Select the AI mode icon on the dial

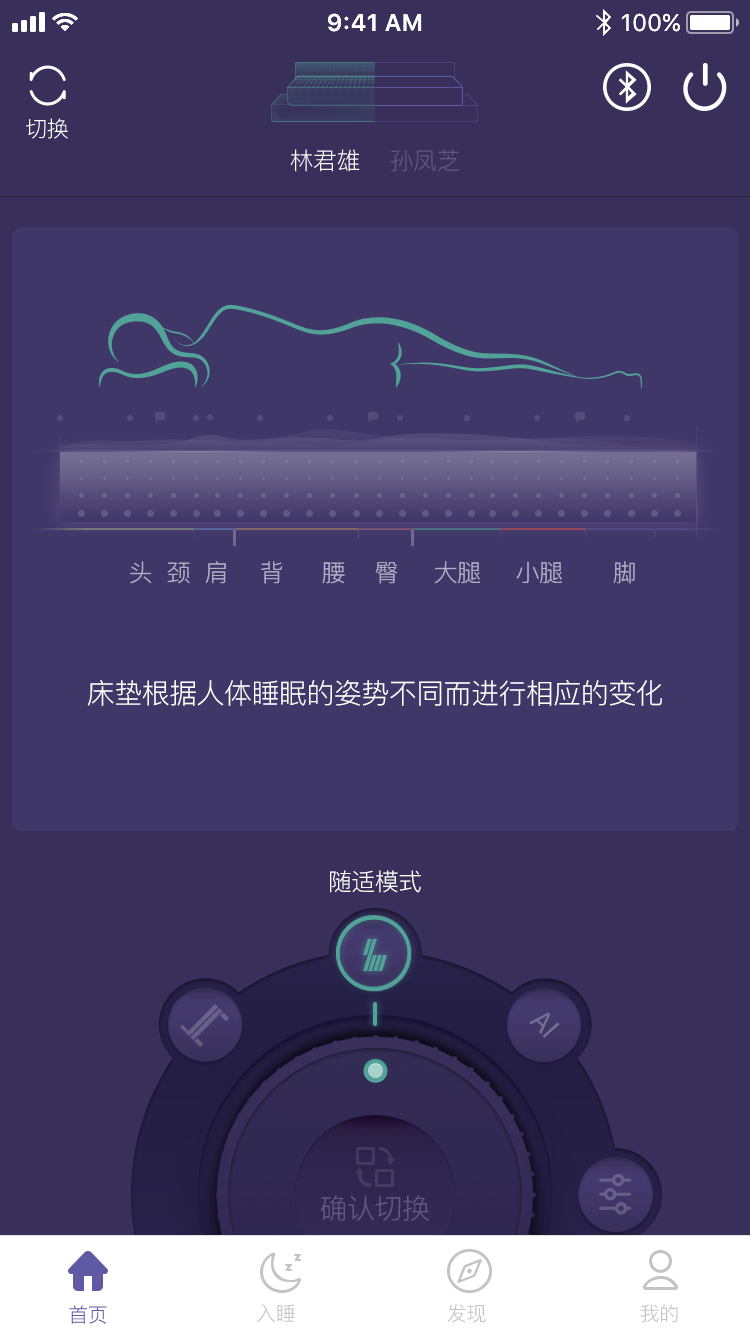coord(545,1023)
